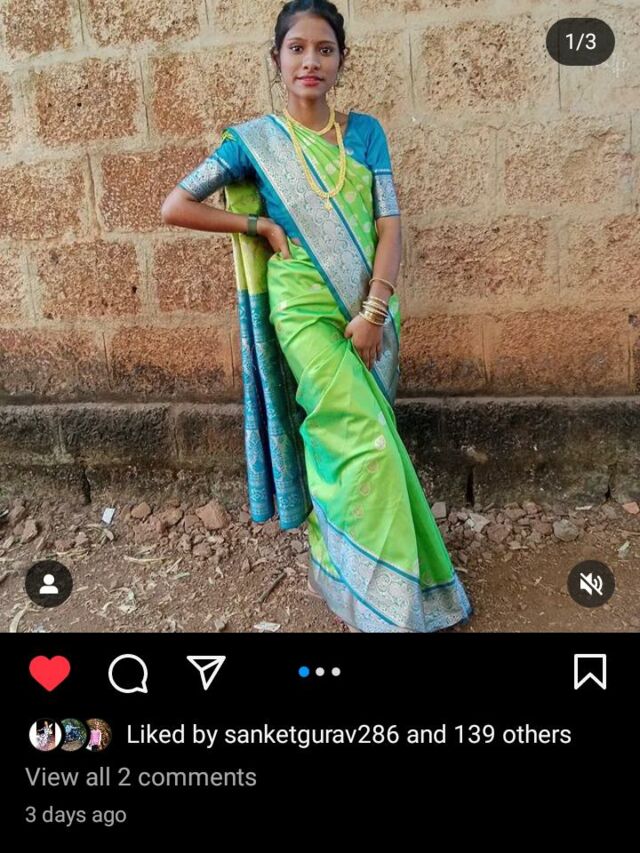Open the comment bubble icon
Screen dimensions: 640x853
128,674
